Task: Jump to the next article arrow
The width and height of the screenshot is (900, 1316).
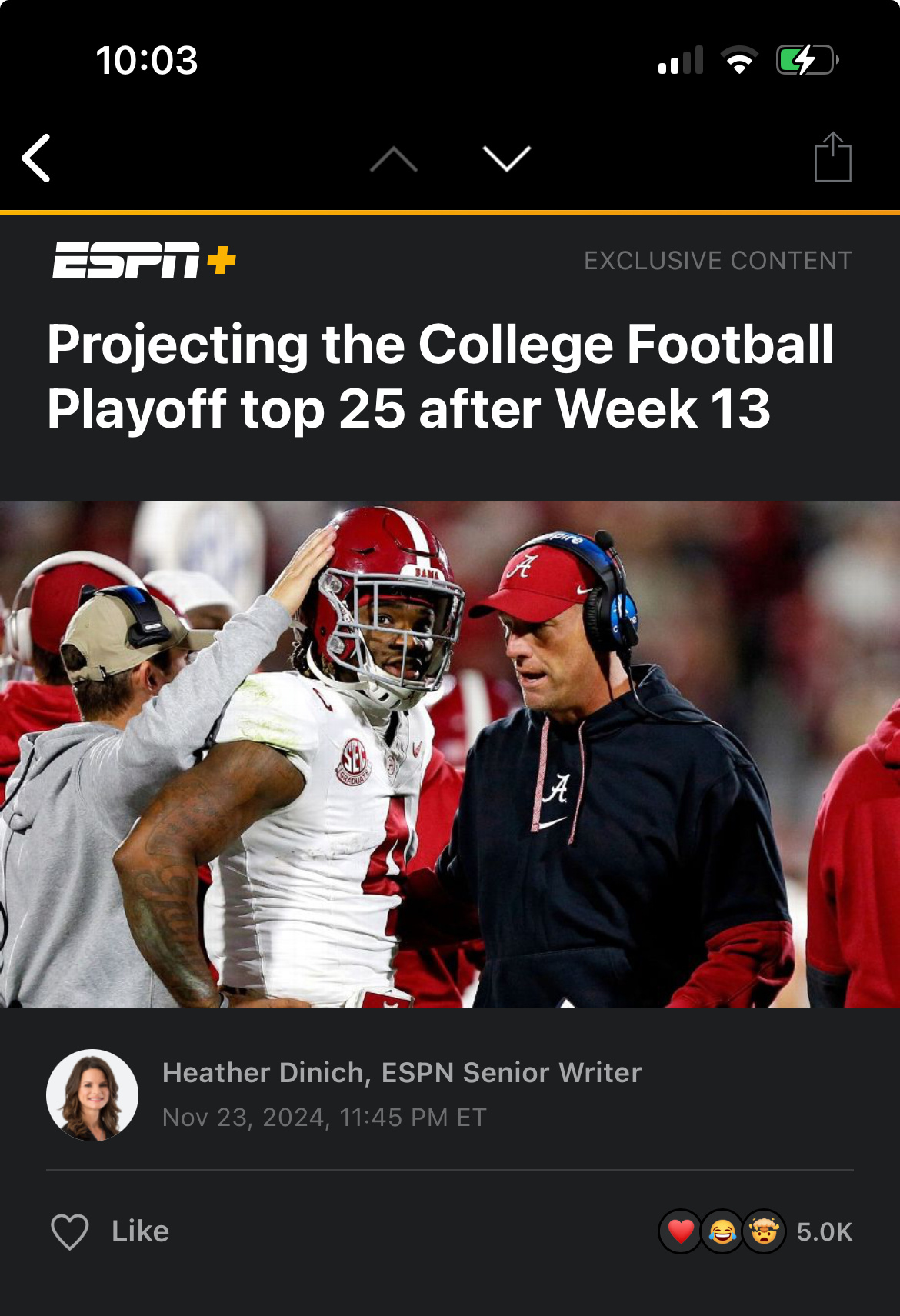Action: [x=506, y=158]
